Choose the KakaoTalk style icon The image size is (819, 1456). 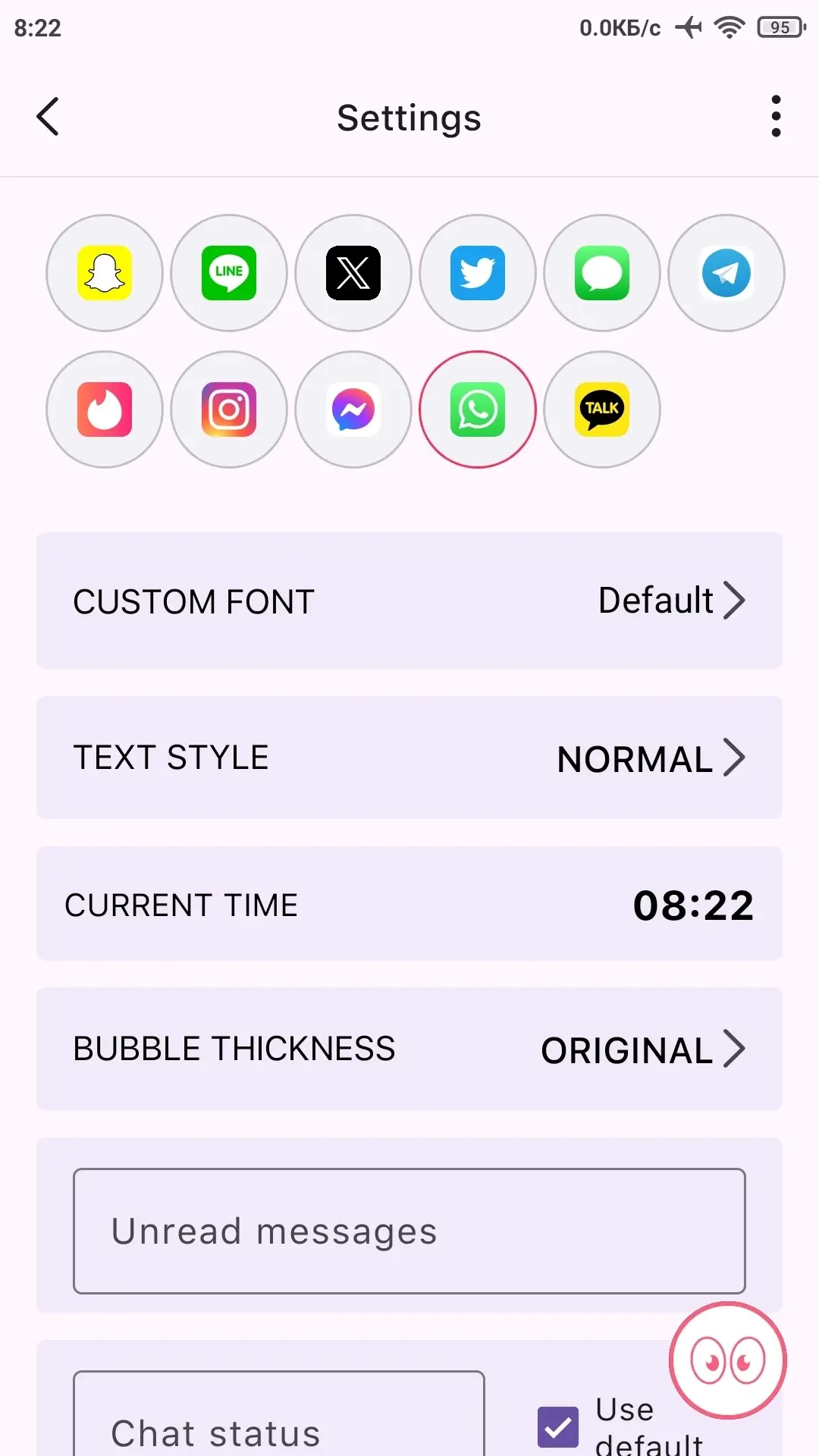602,409
